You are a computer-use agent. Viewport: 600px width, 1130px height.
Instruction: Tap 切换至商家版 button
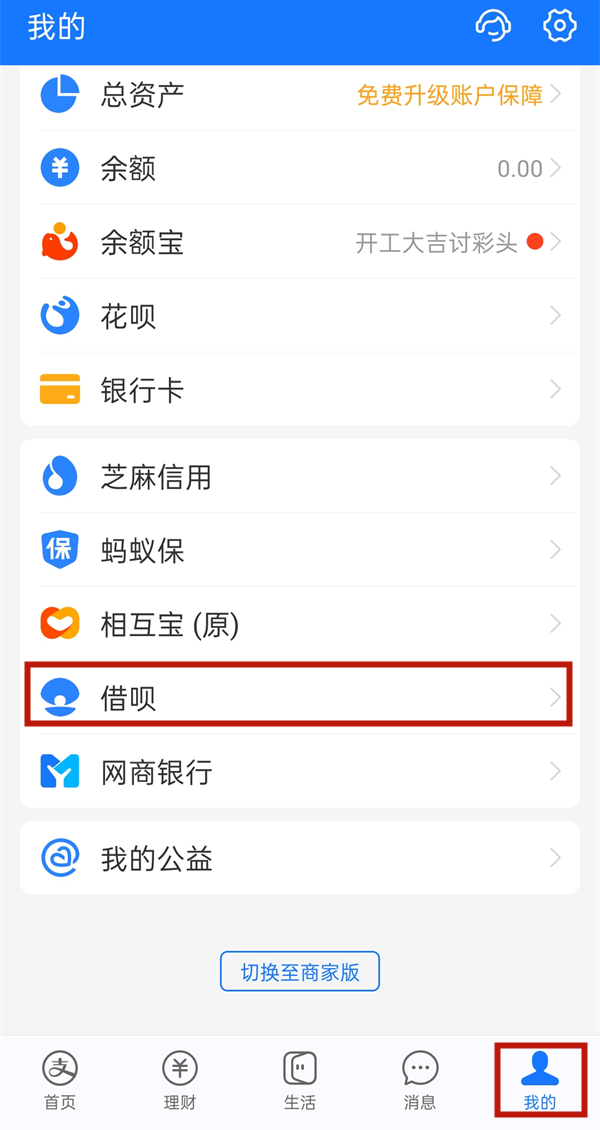[x=300, y=971]
